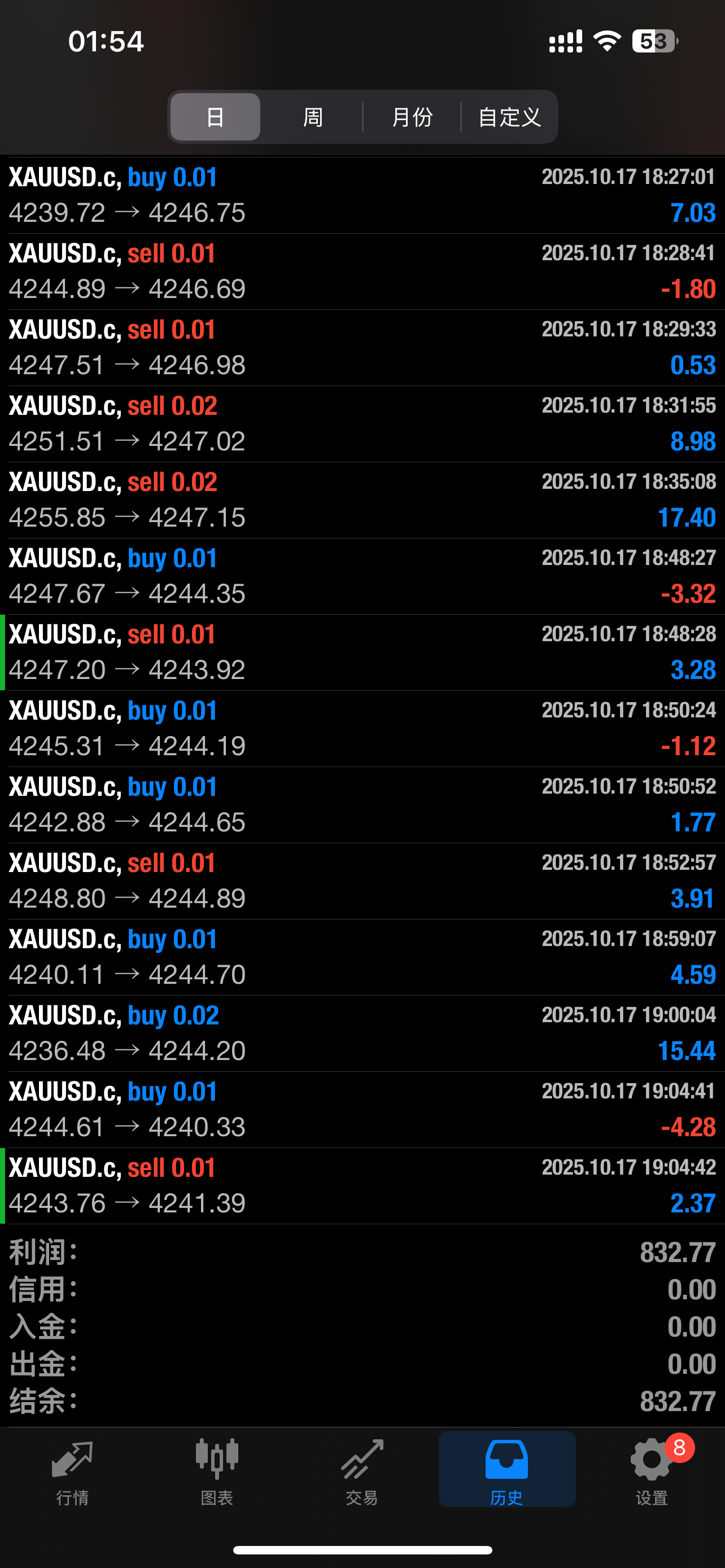
Task: Open 设置 settings tab
Action: 652,1470
